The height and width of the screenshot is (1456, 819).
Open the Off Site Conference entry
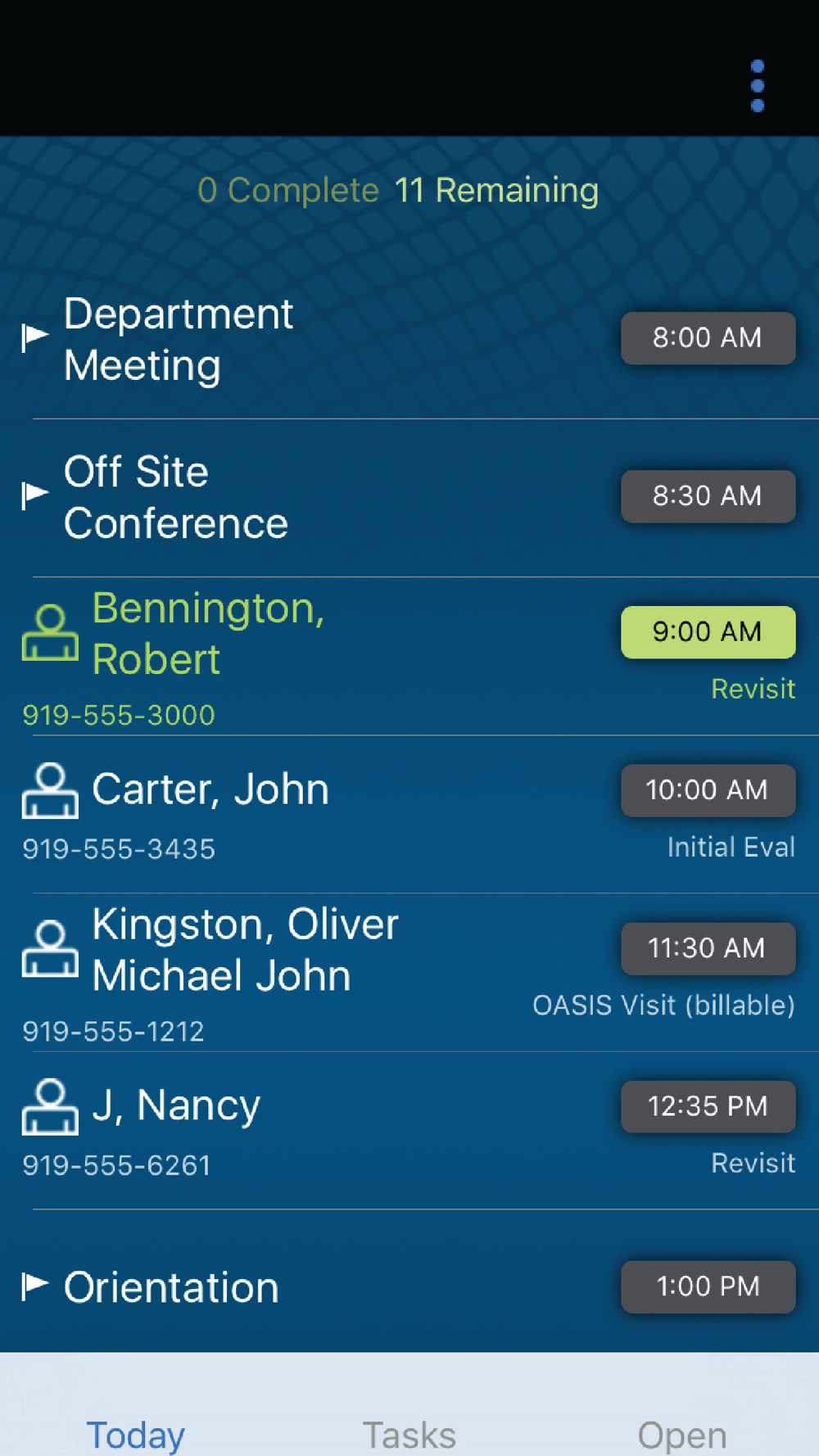[x=176, y=497]
